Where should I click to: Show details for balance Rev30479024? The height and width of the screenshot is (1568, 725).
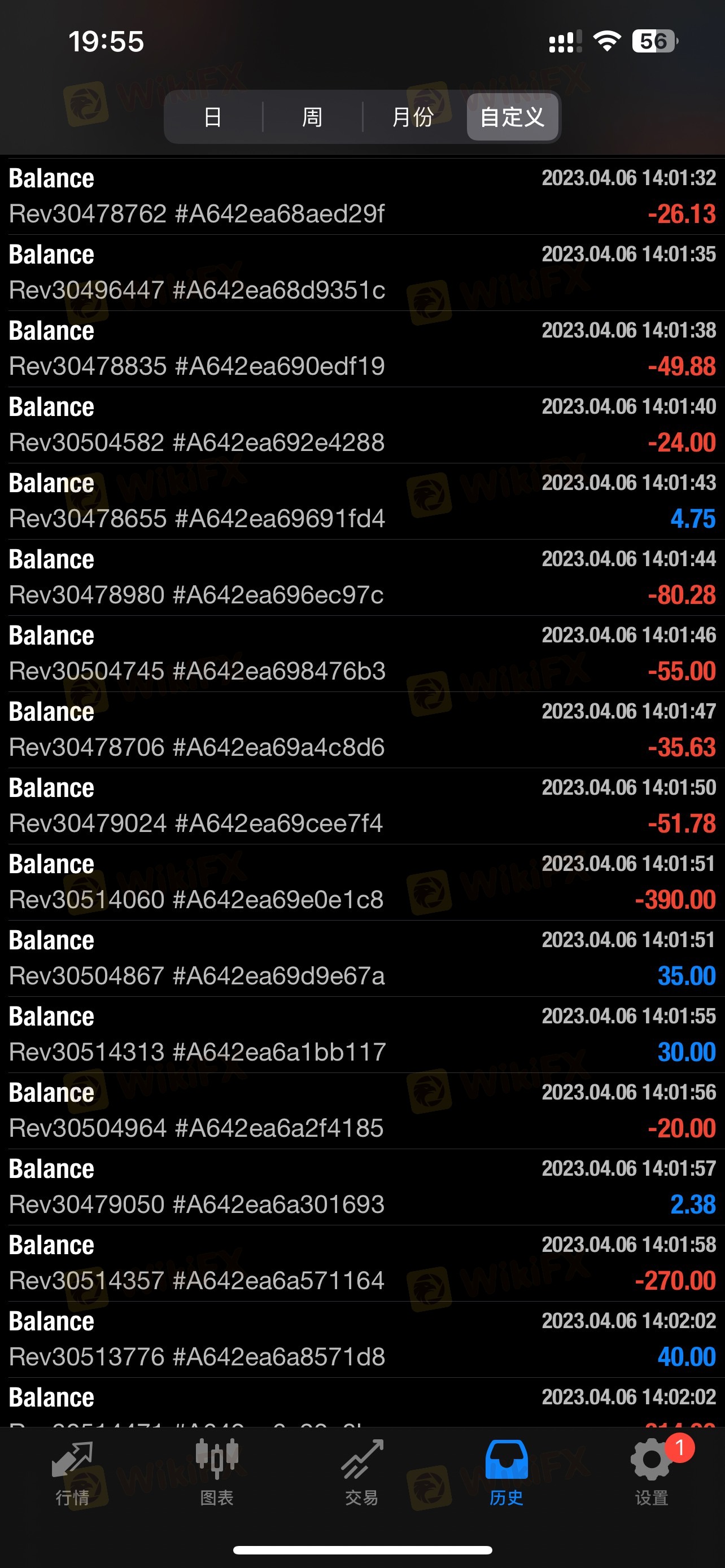362,806
